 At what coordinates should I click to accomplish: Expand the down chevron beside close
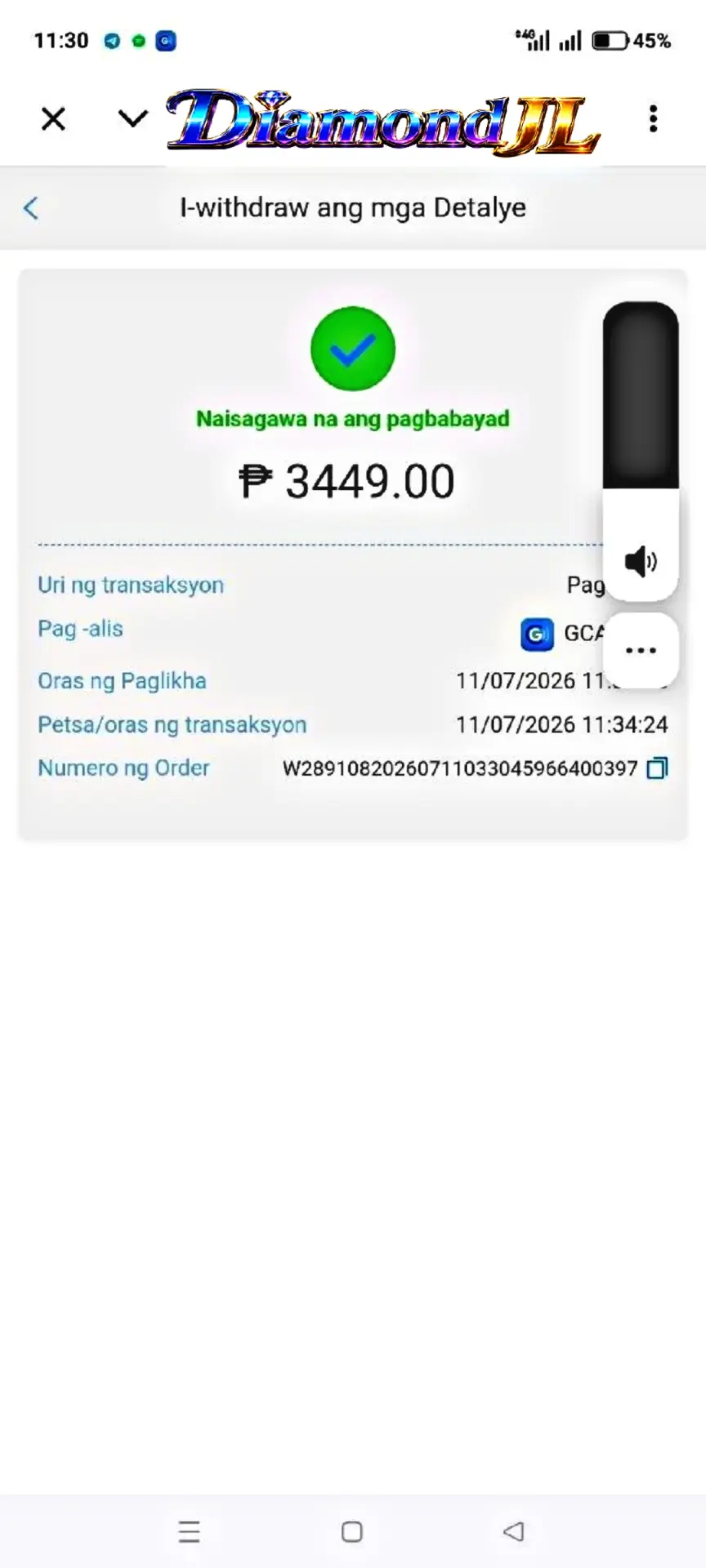(x=132, y=119)
